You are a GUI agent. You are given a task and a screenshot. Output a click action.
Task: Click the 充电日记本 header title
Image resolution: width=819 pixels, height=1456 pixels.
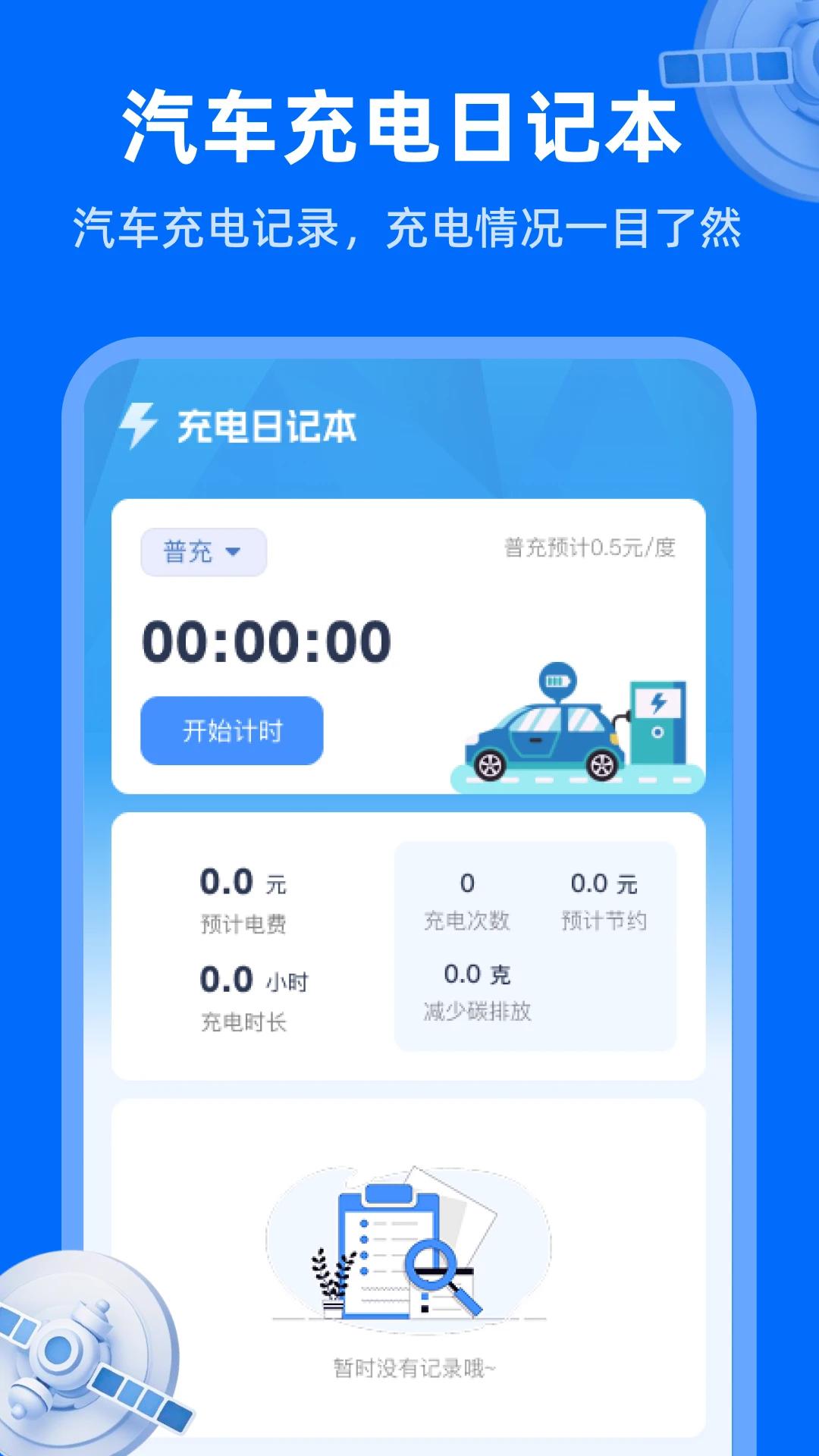point(264,425)
